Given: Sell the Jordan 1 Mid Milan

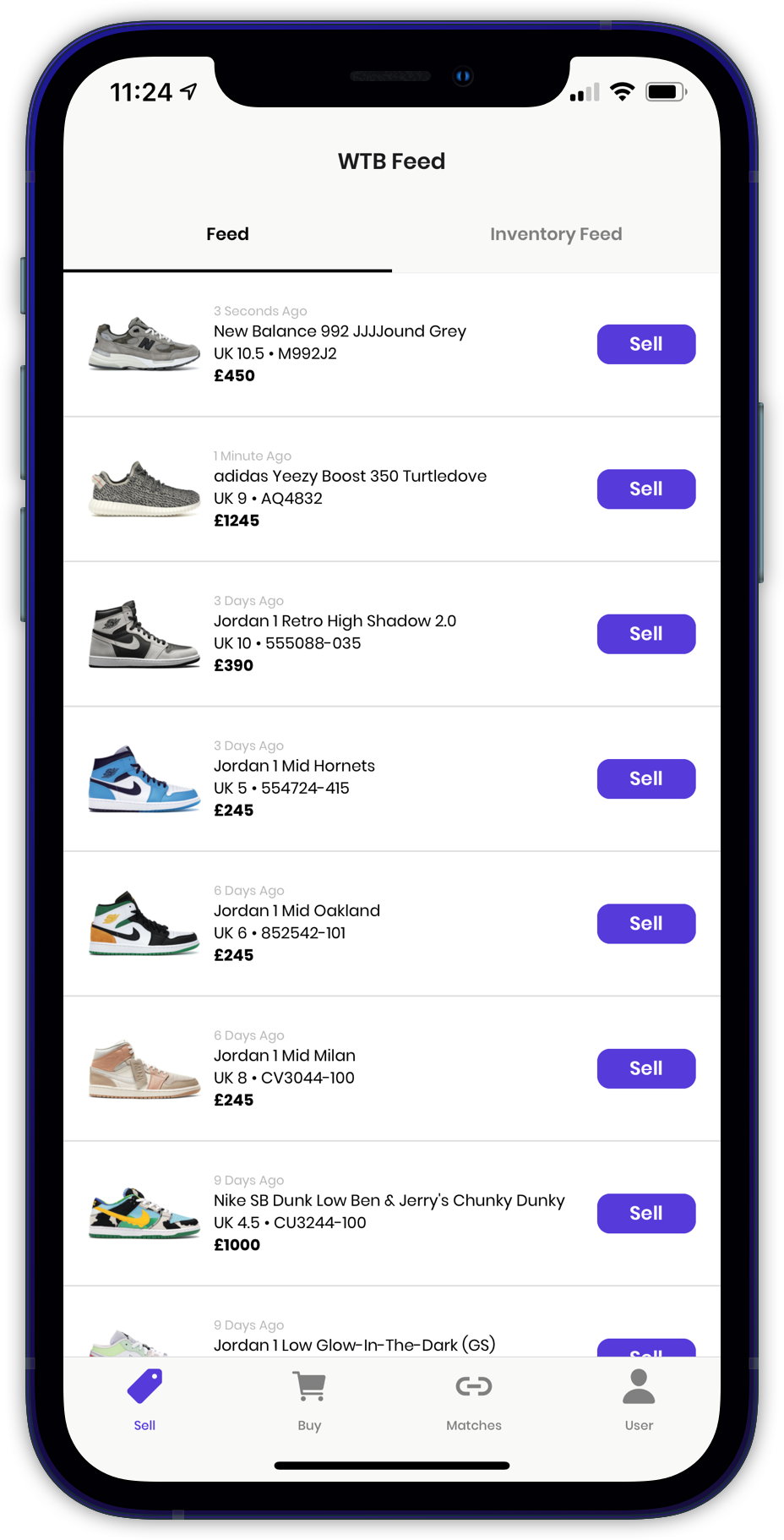Looking at the screenshot, I should [645, 1068].
